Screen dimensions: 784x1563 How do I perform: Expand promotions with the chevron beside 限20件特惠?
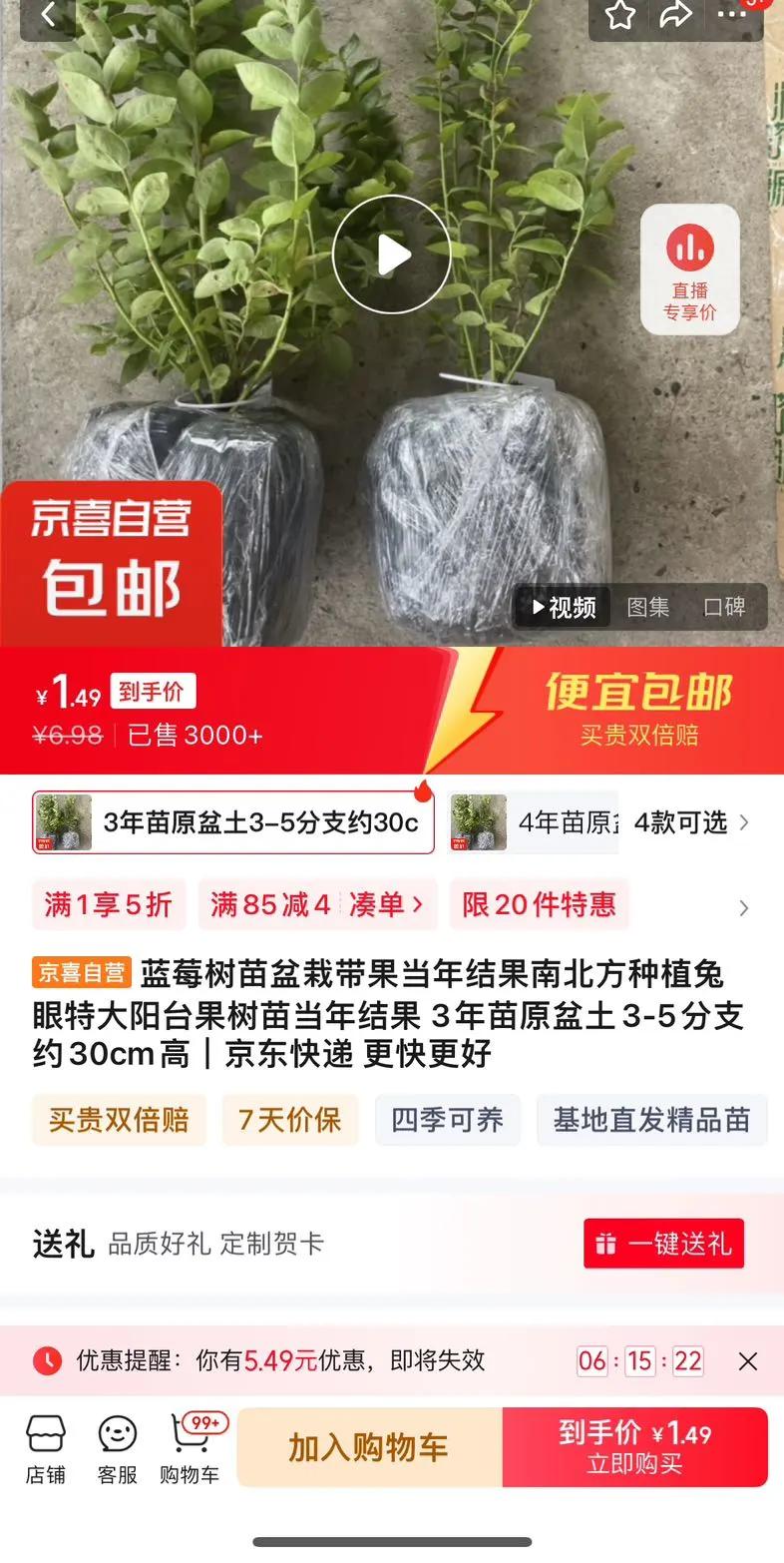743,907
